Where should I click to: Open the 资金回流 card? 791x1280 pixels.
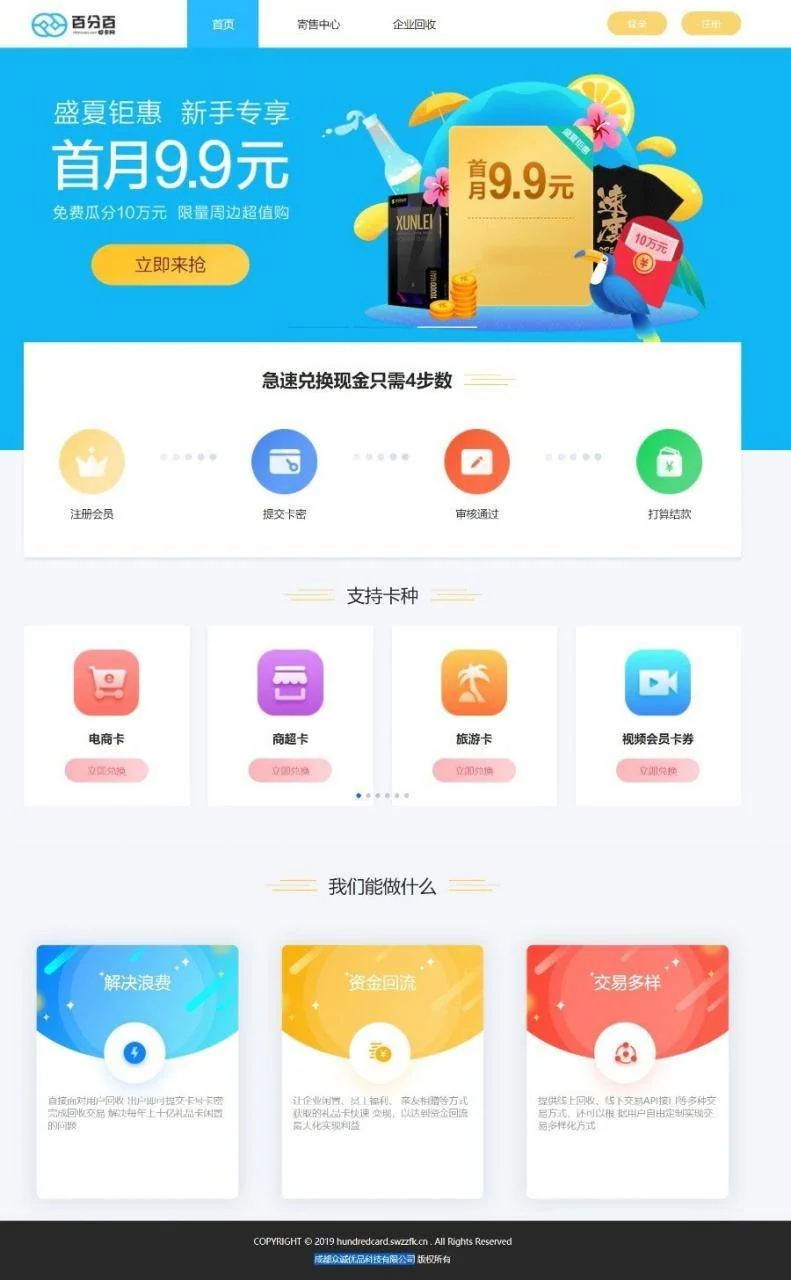click(x=382, y=1070)
